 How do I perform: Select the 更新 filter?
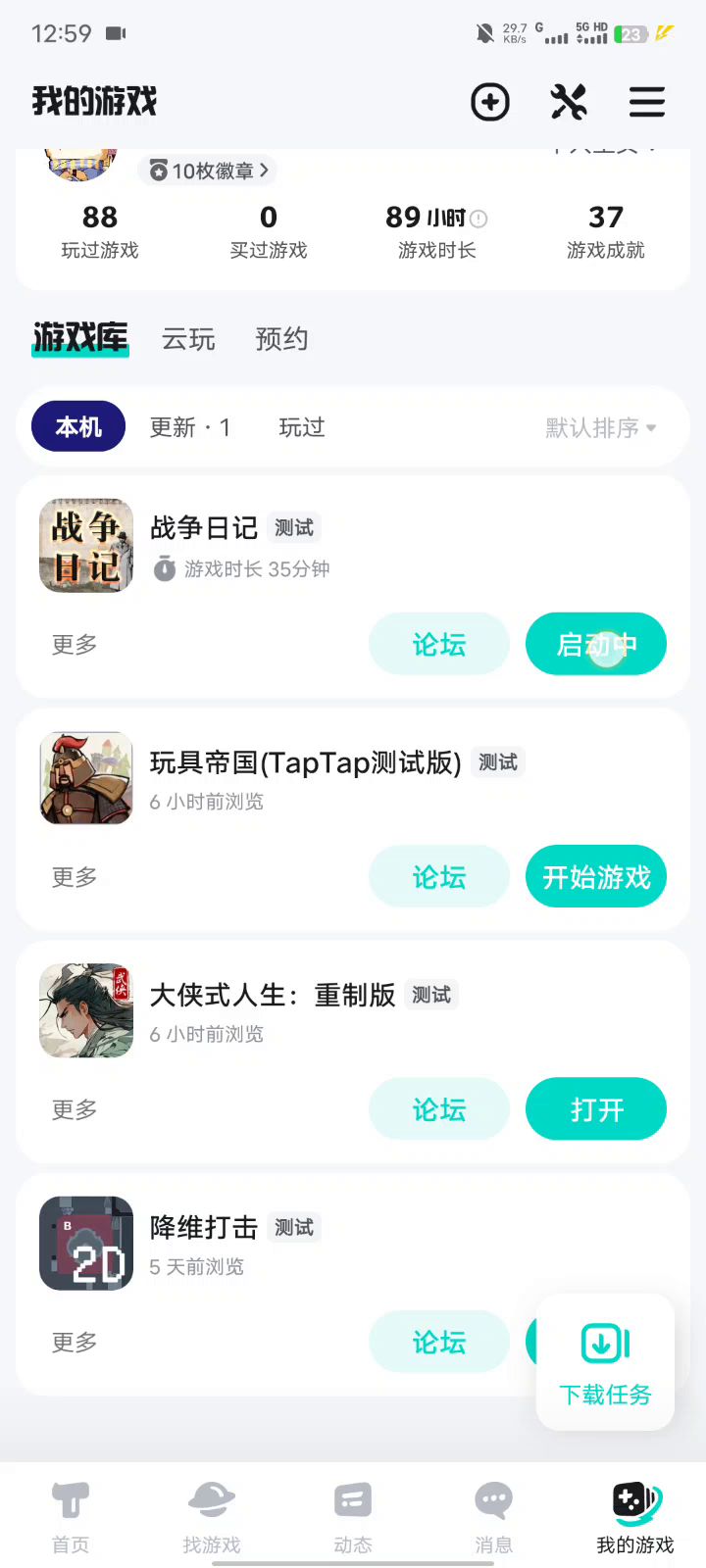190,427
